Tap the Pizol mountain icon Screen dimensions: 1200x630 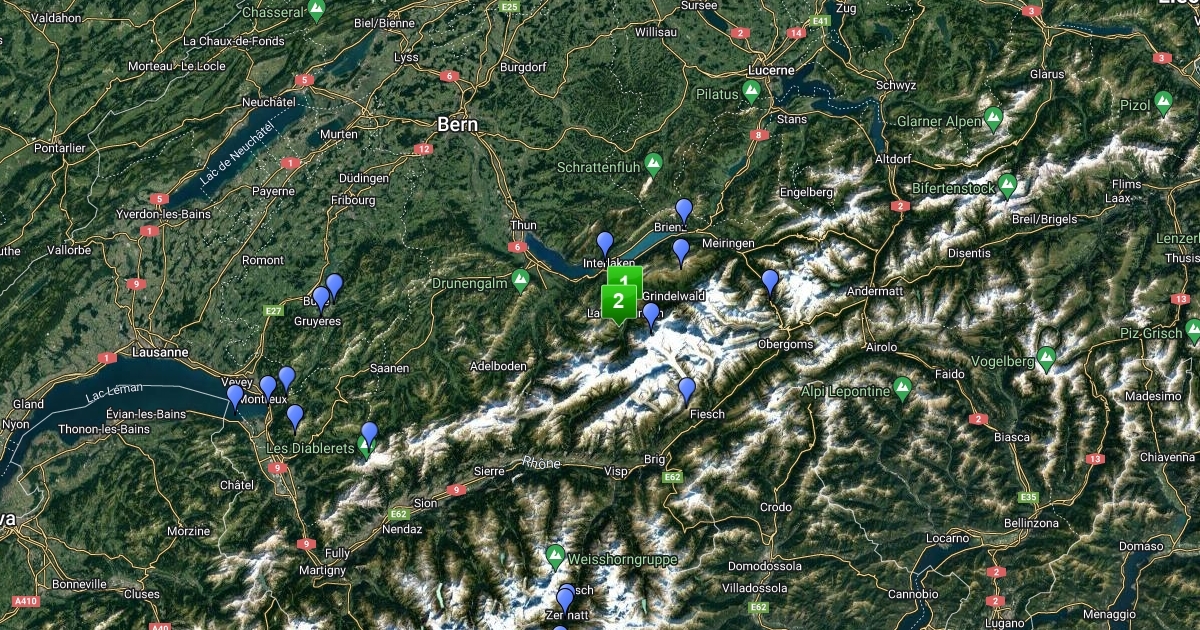coord(1163,103)
